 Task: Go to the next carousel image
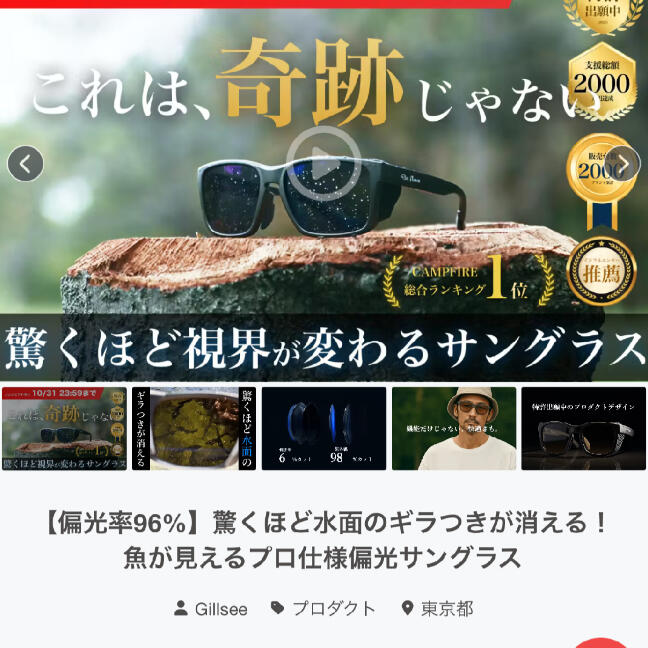(x=622, y=163)
